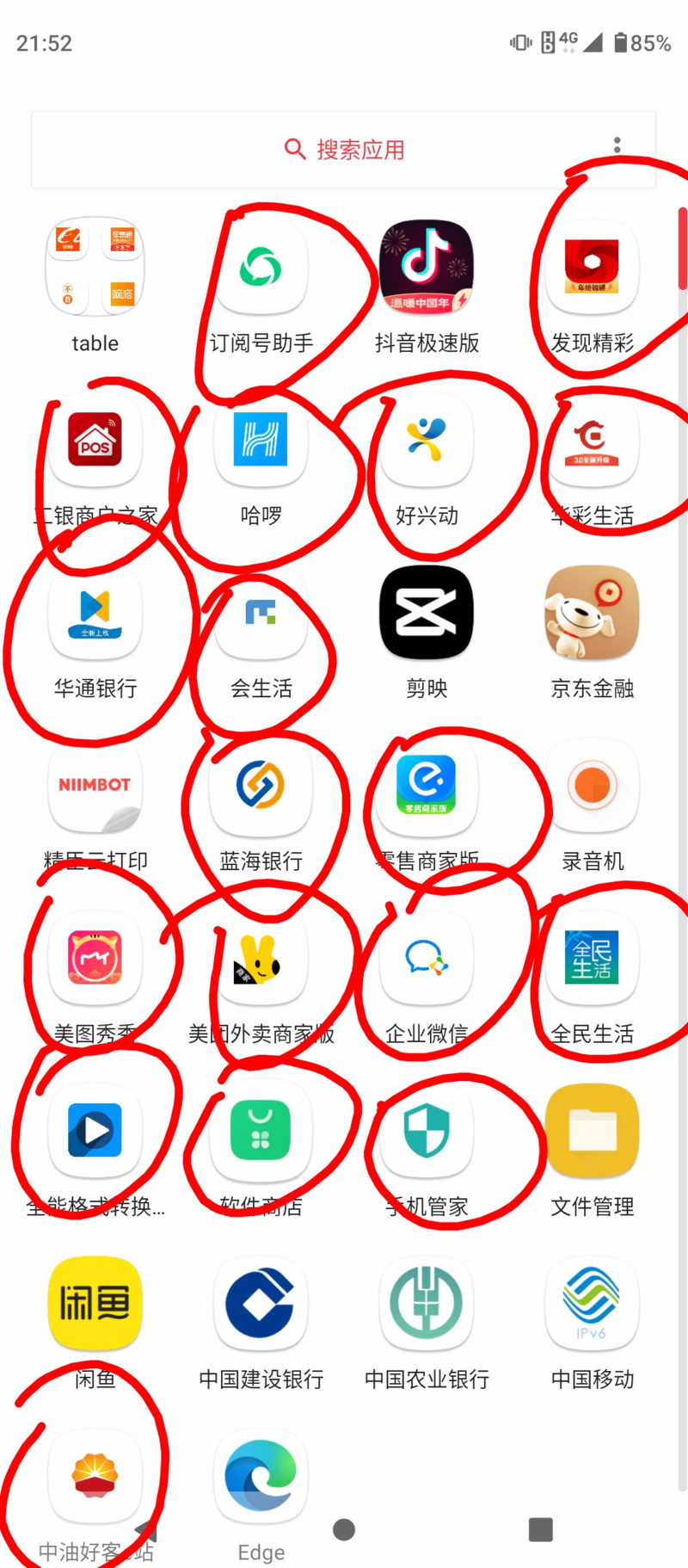Viewport: 688px width, 1568px height.
Task: Open 蓝海银行 app
Action: tap(261, 786)
